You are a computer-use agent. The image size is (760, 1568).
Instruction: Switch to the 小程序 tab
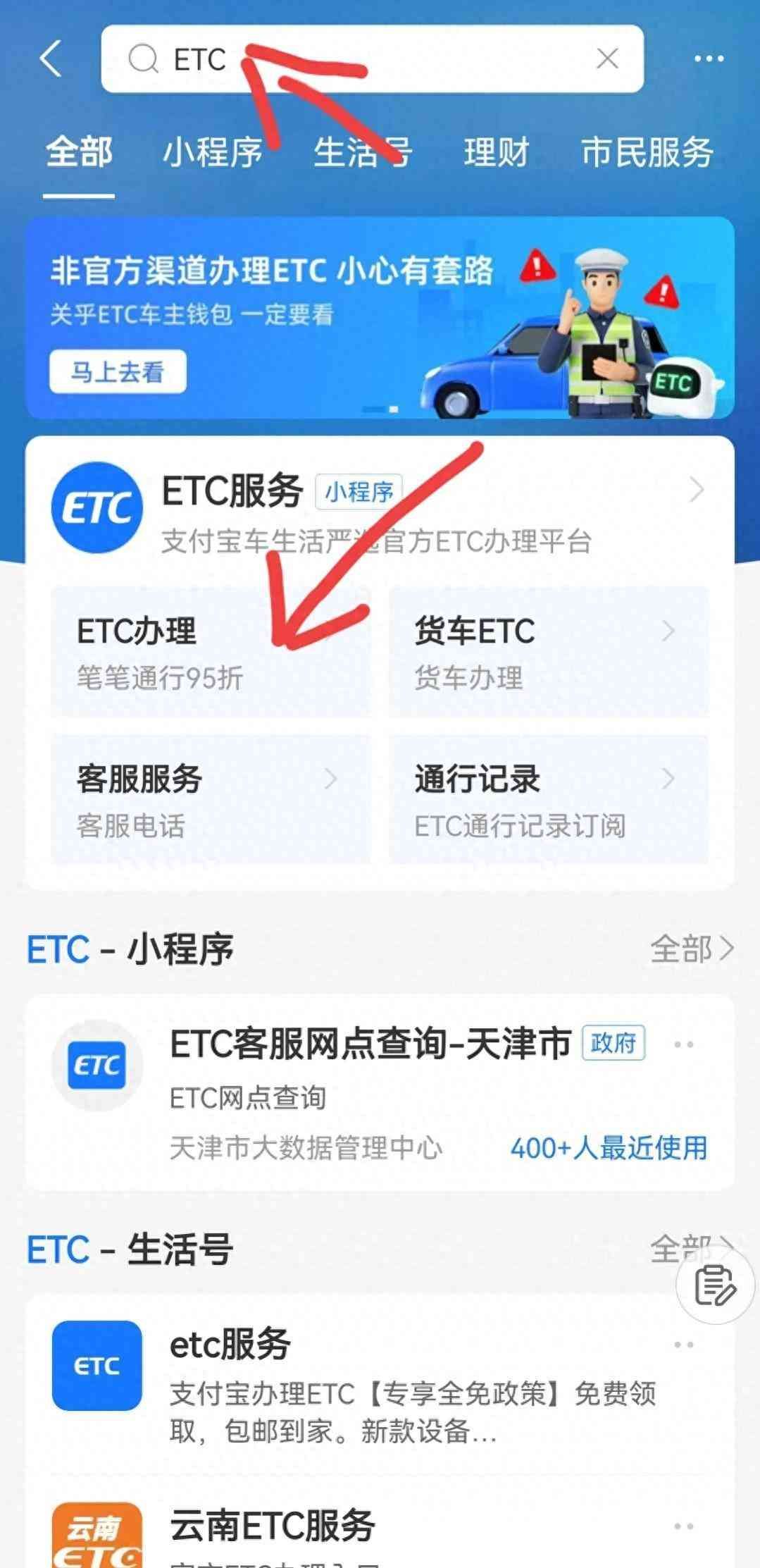tap(212, 152)
